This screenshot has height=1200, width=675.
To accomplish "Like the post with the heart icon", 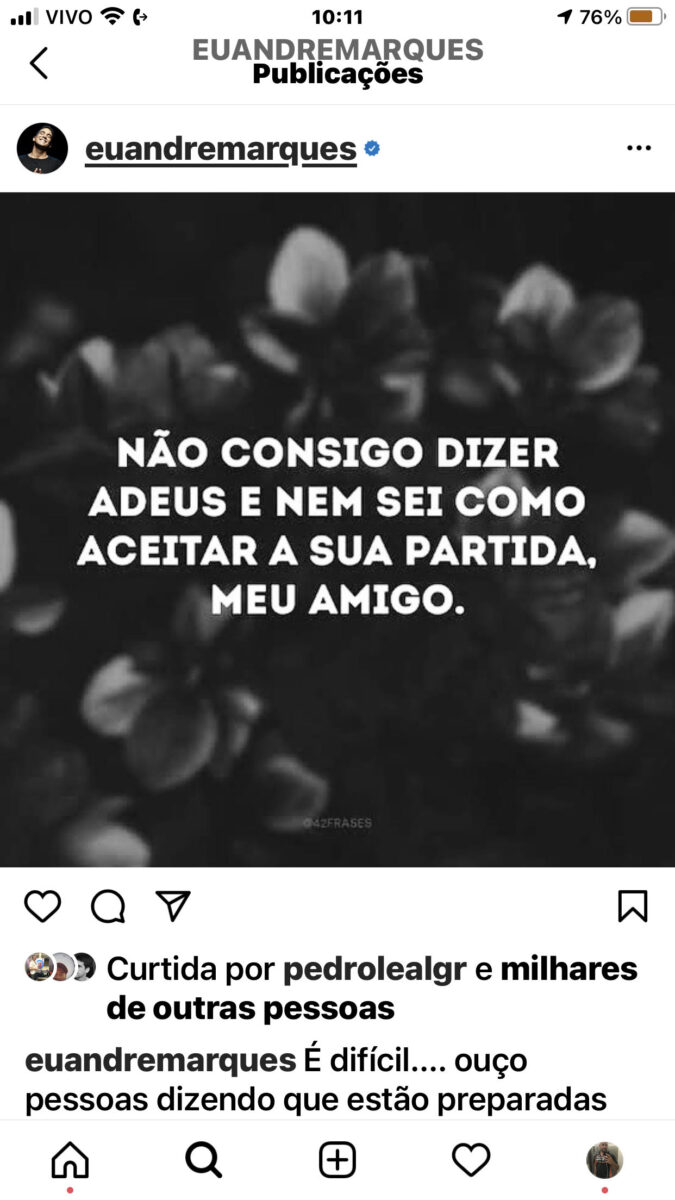I will pos(43,906).
